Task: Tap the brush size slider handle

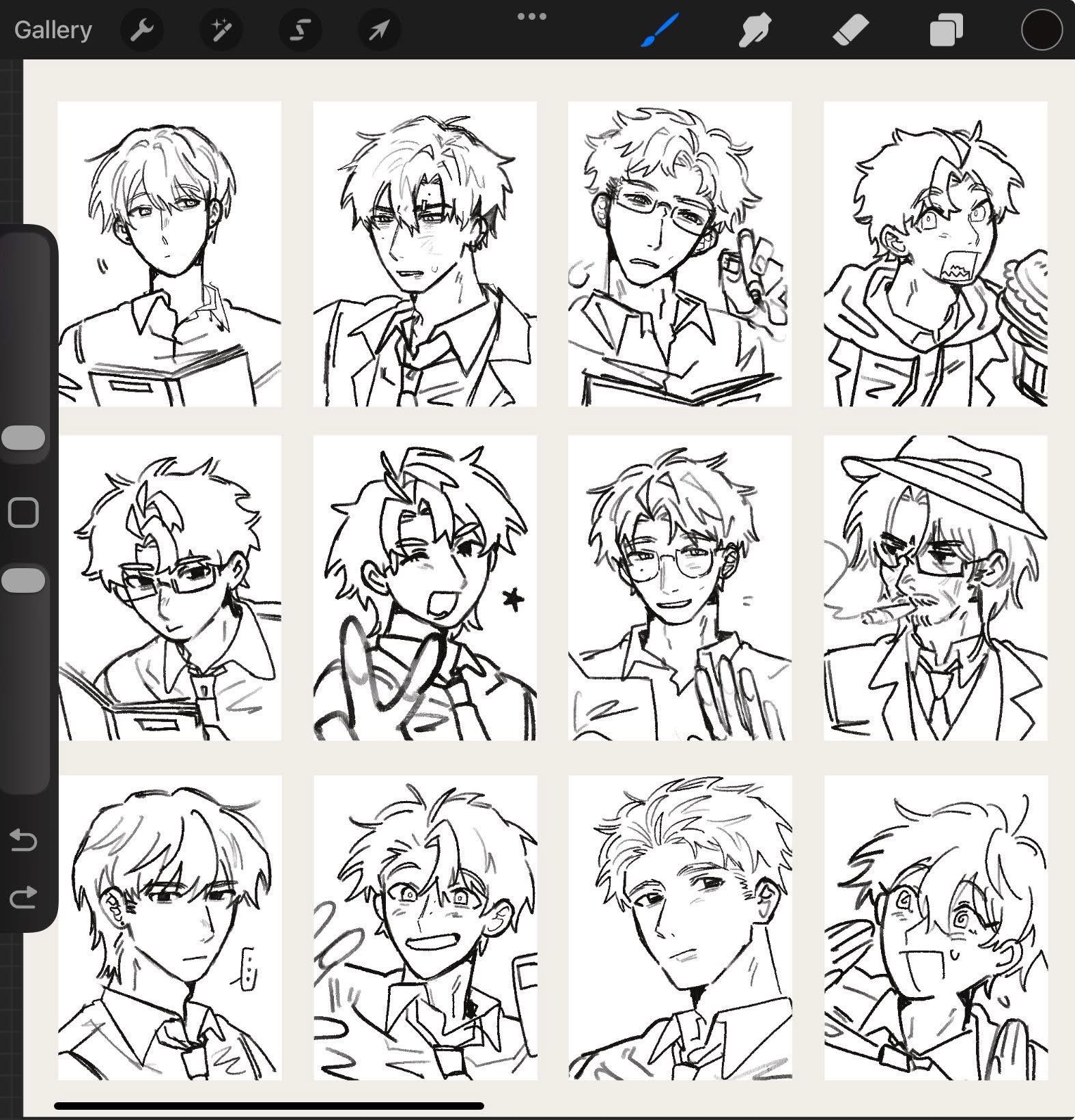Action: click(x=23, y=438)
